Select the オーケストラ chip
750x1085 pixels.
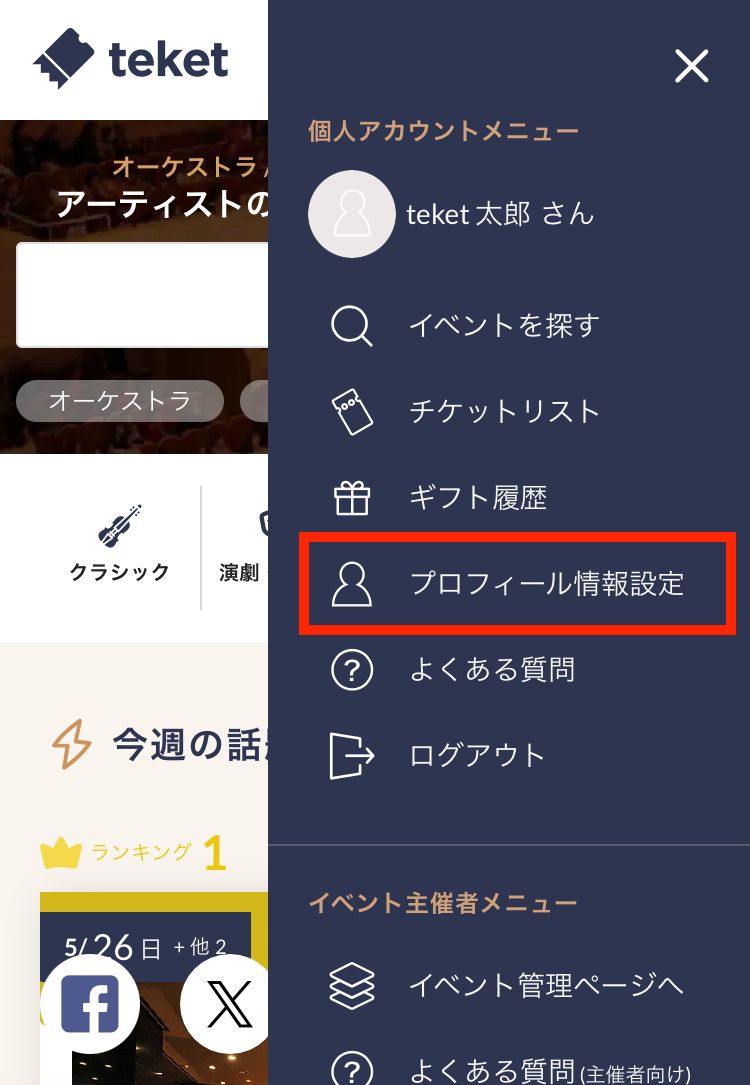tap(120, 402)
